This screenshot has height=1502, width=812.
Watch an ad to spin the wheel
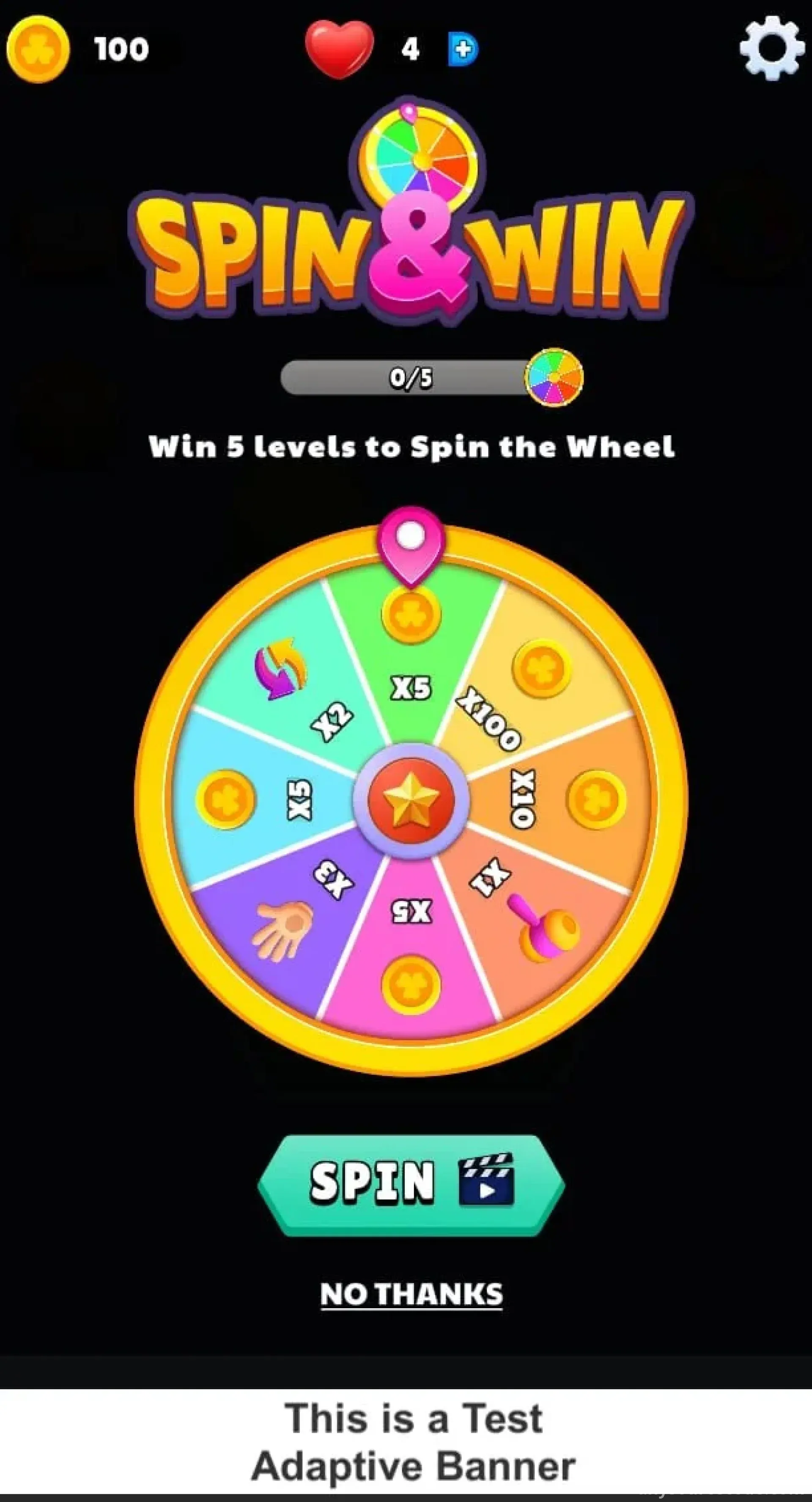coord(411,1184)
